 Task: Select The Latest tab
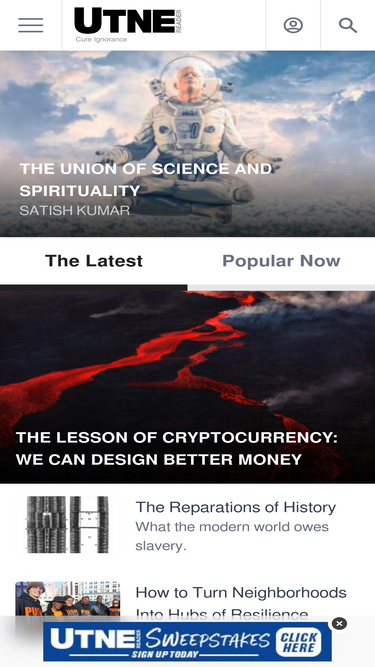[94, 261]
